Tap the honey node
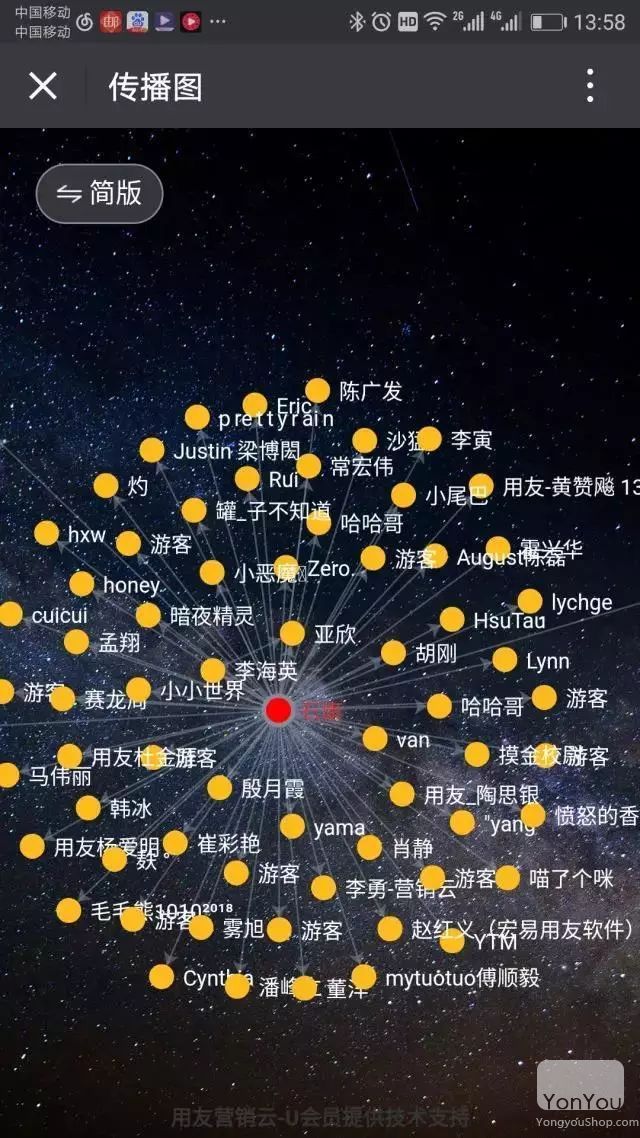This screenshot has height=1138, width=640. 82,584
